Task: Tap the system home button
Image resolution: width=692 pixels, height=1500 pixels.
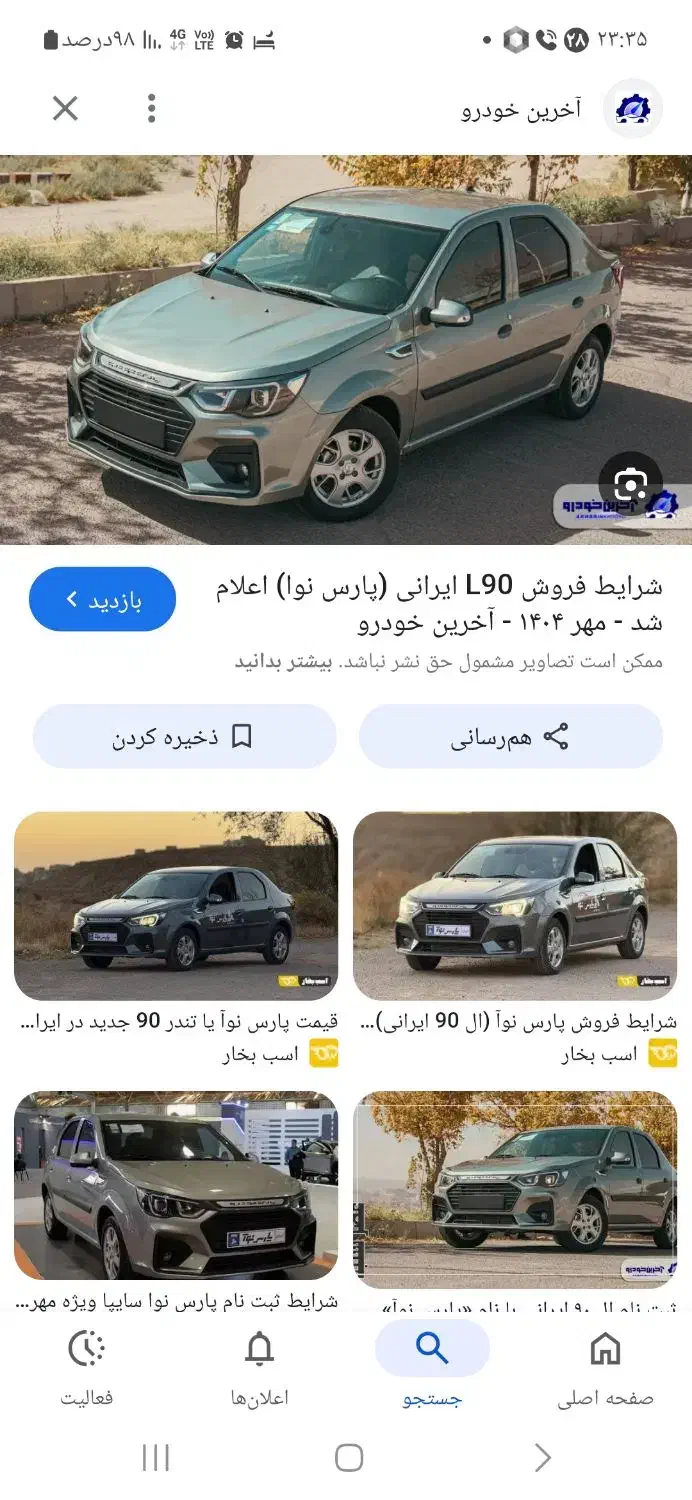Action: point(348,1458)
